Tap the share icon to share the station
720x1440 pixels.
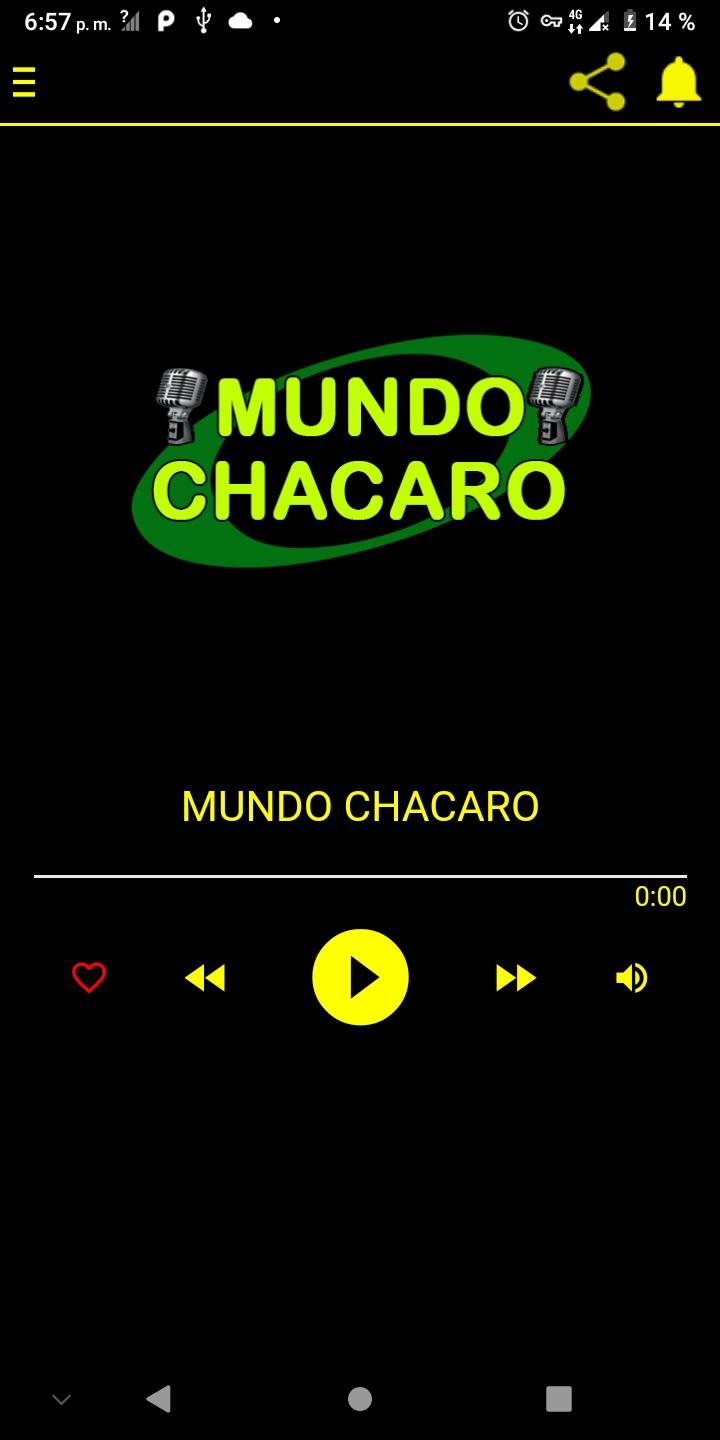click(x=598, y=82)
